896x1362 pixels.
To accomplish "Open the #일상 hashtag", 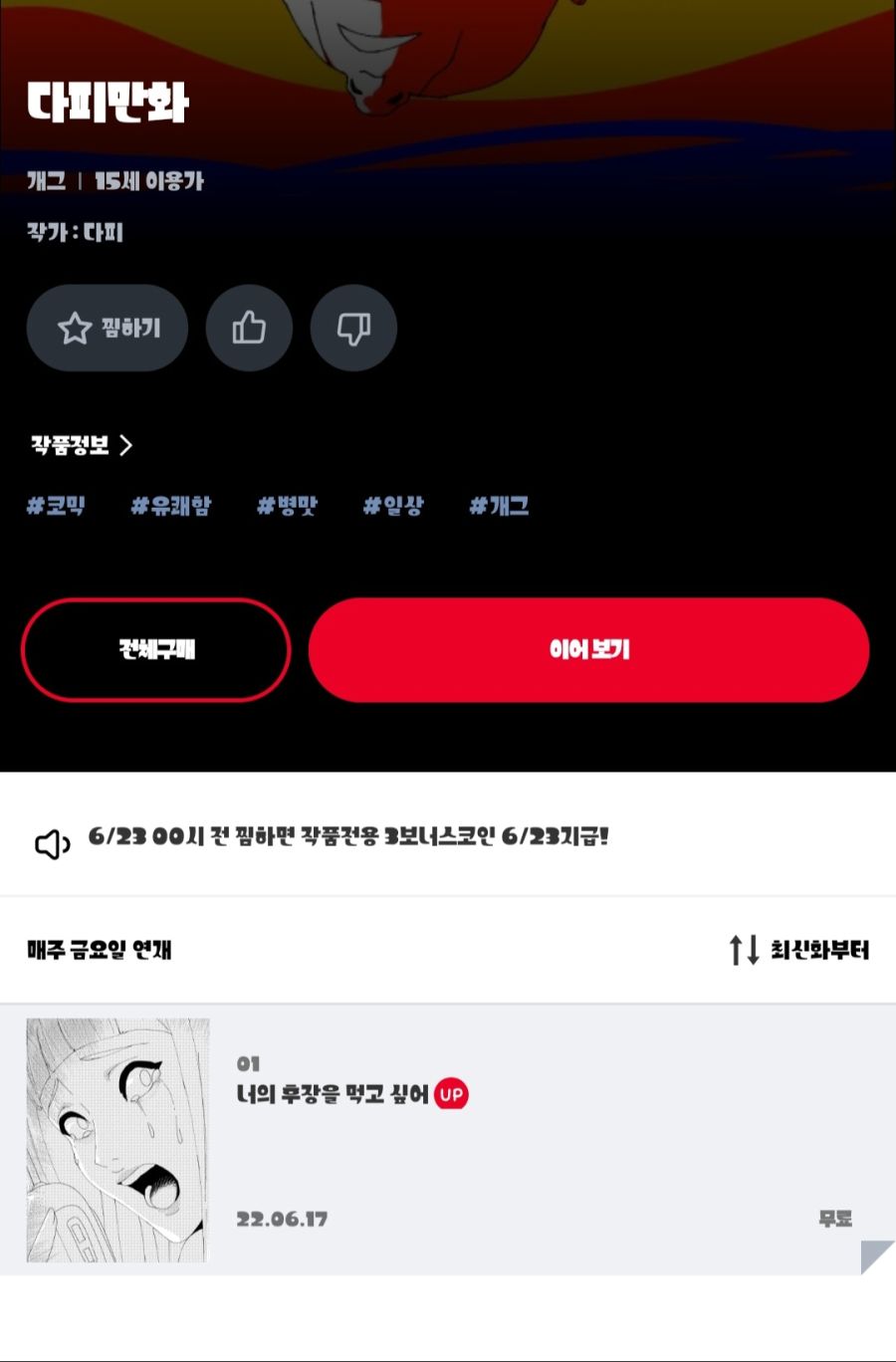I will click(392, 506).
